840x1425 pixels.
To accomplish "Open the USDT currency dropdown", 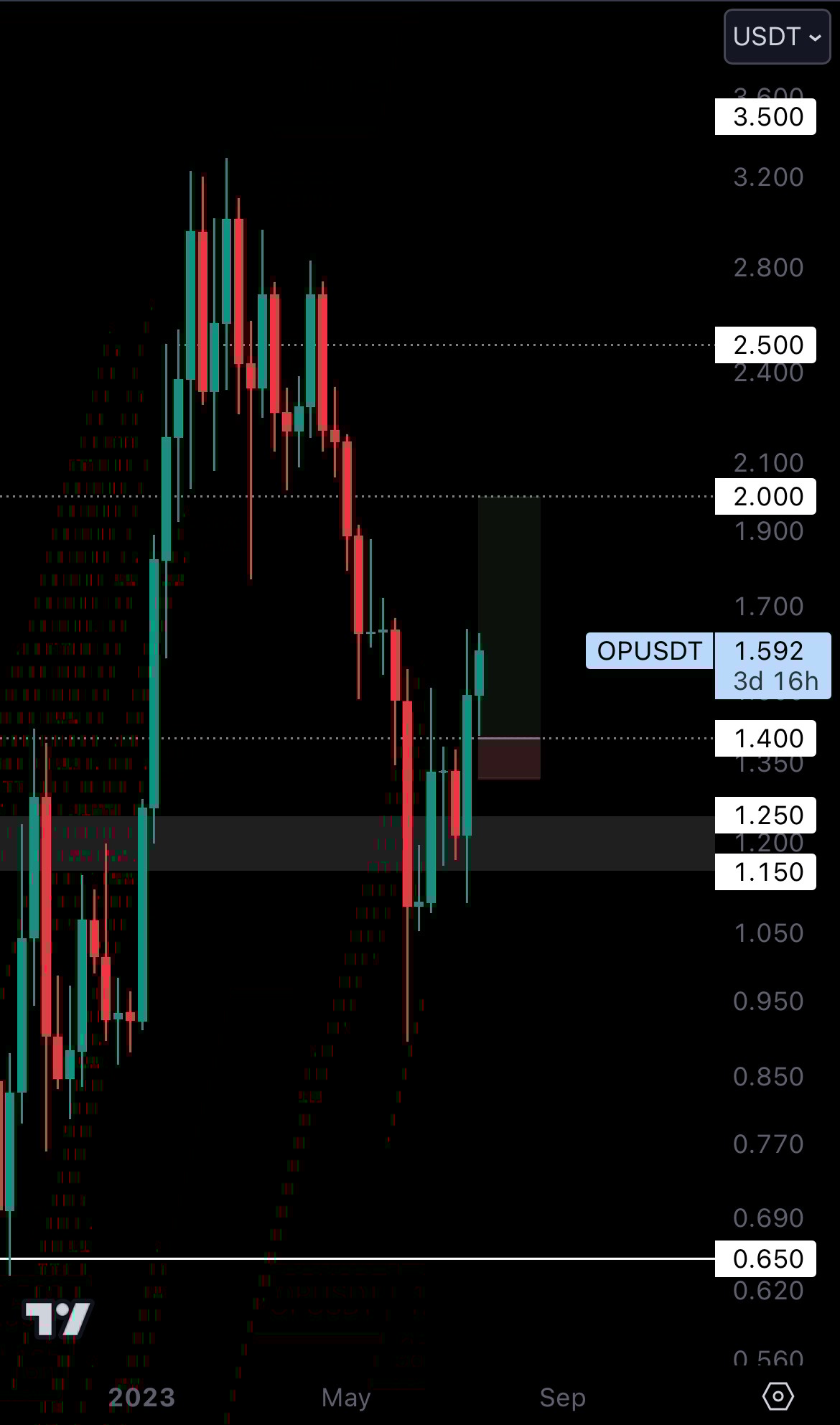I will tap(777, 37).
